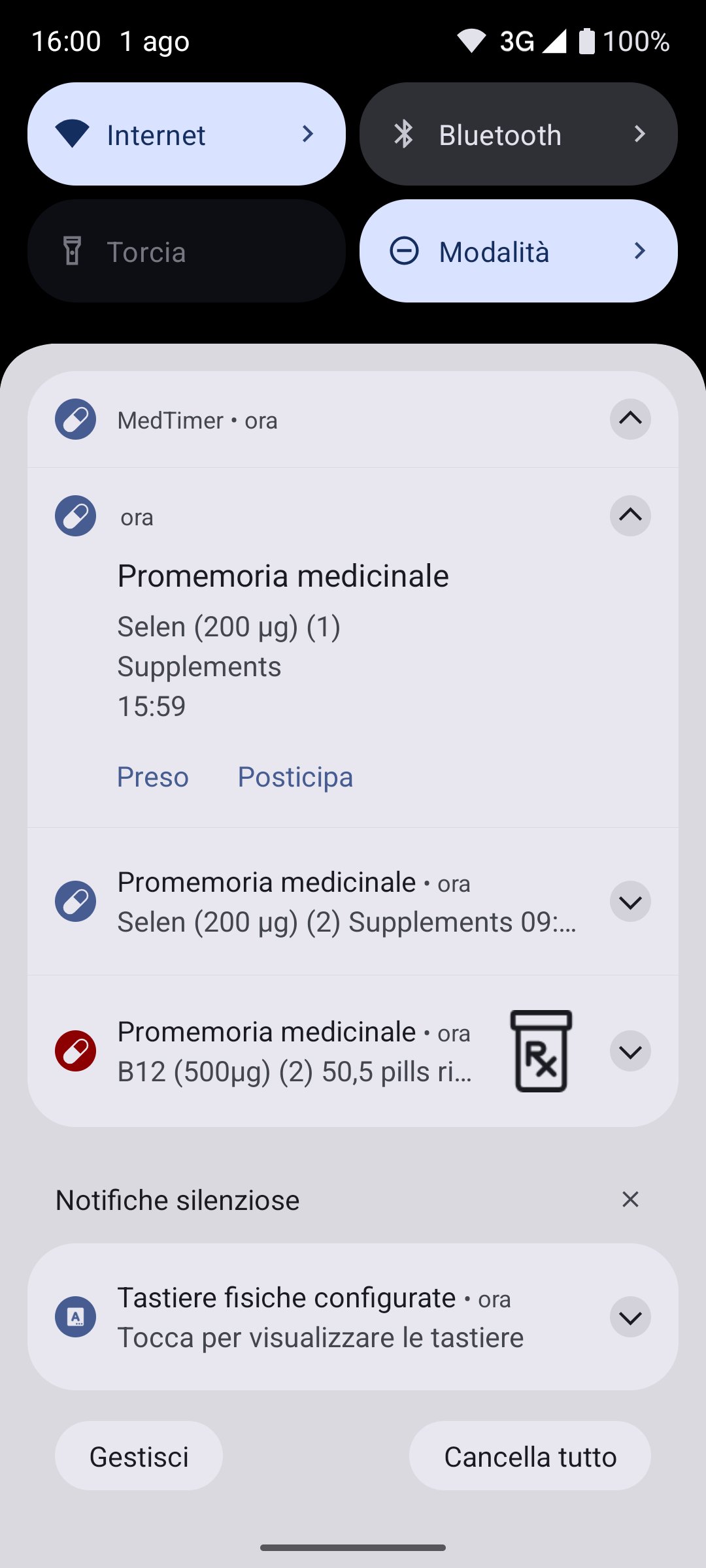Mark Selen (200 µg) (1) as Preso
This screenshot has height=1568, width=706.
[x=153, y=777]
